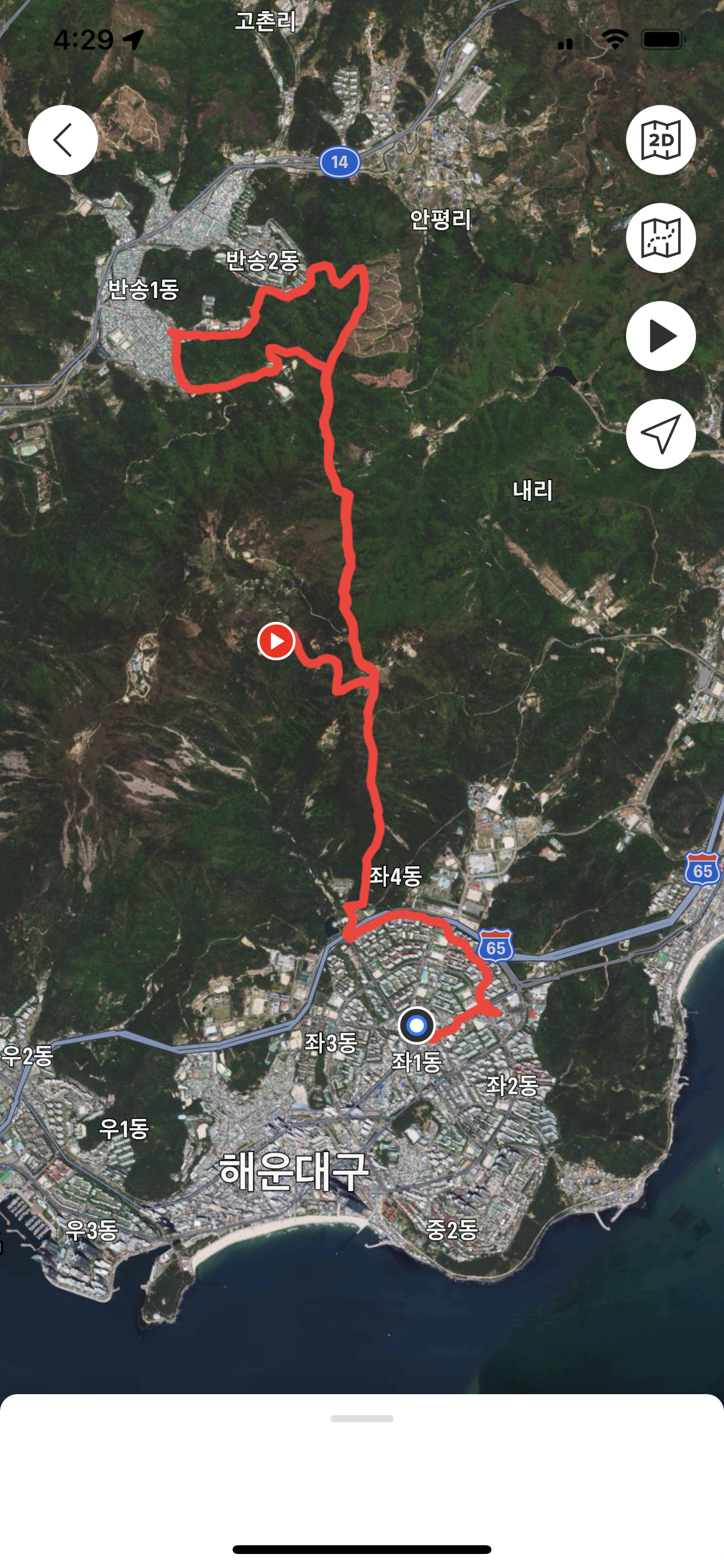Screen dimensions: 724x1568
Task: Expand the bottom sheet handle
Action: 362,1419
